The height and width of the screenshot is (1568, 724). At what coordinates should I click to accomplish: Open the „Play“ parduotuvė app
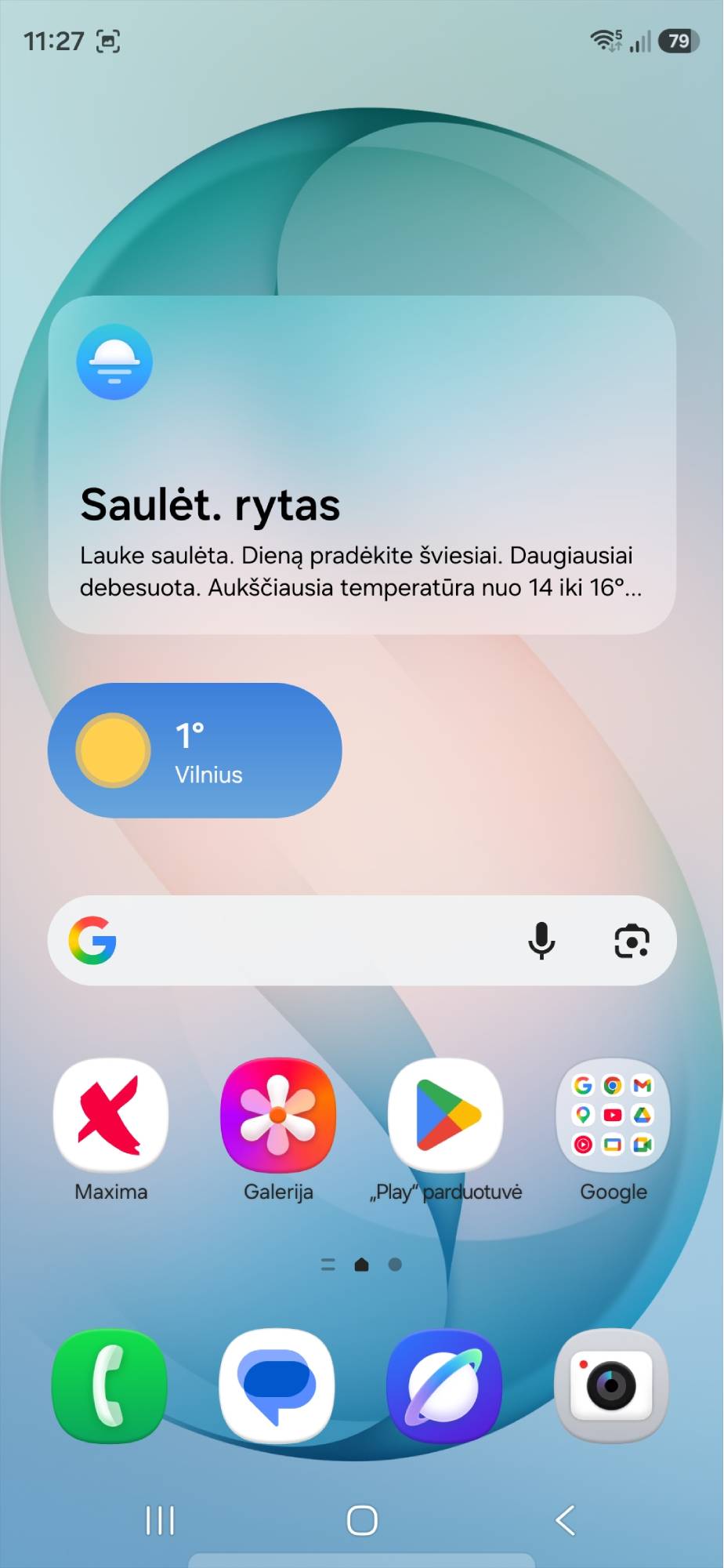[x=446, y=1114]
